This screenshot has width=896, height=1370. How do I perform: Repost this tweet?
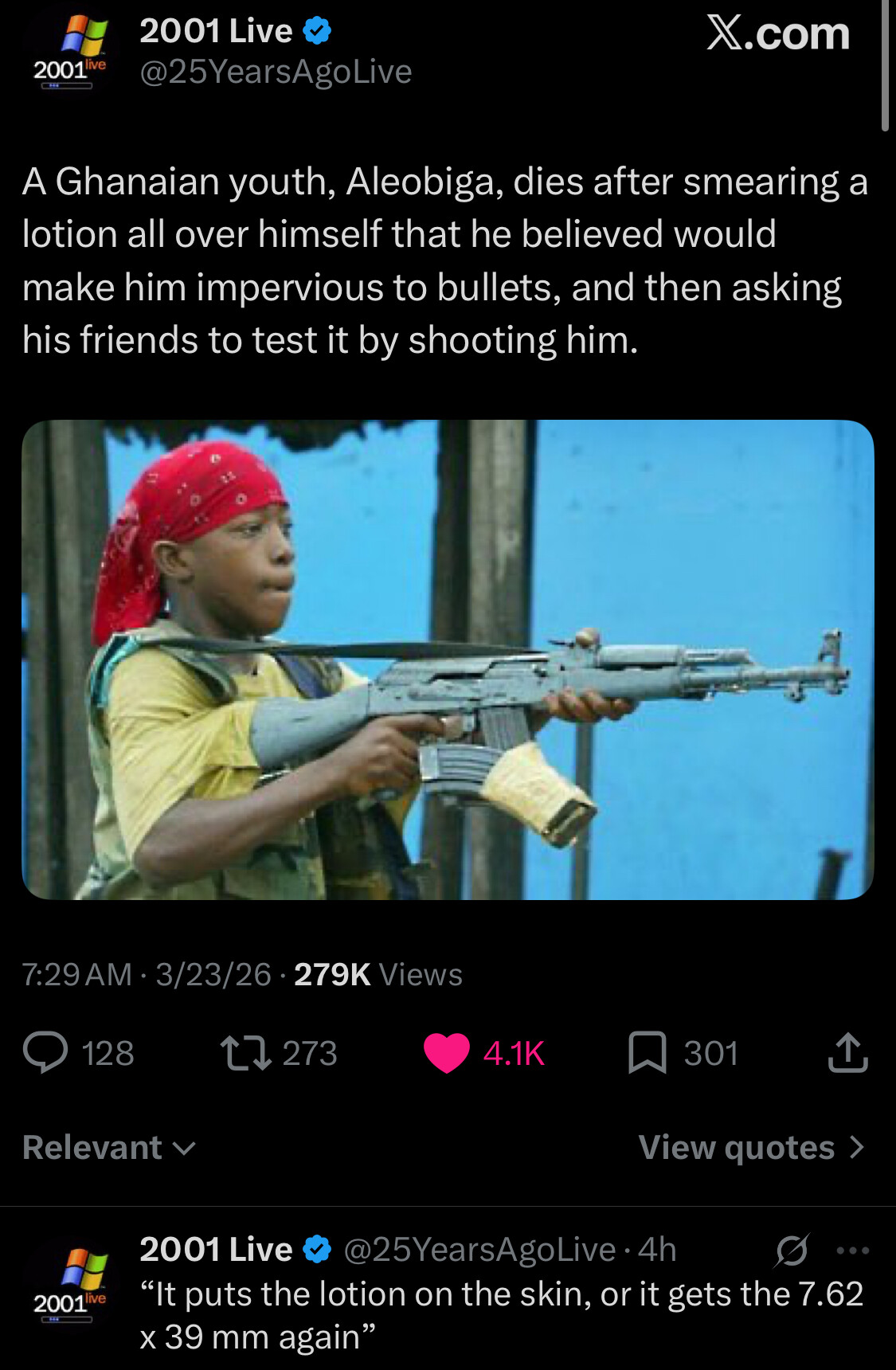(x=245, y=1052)
